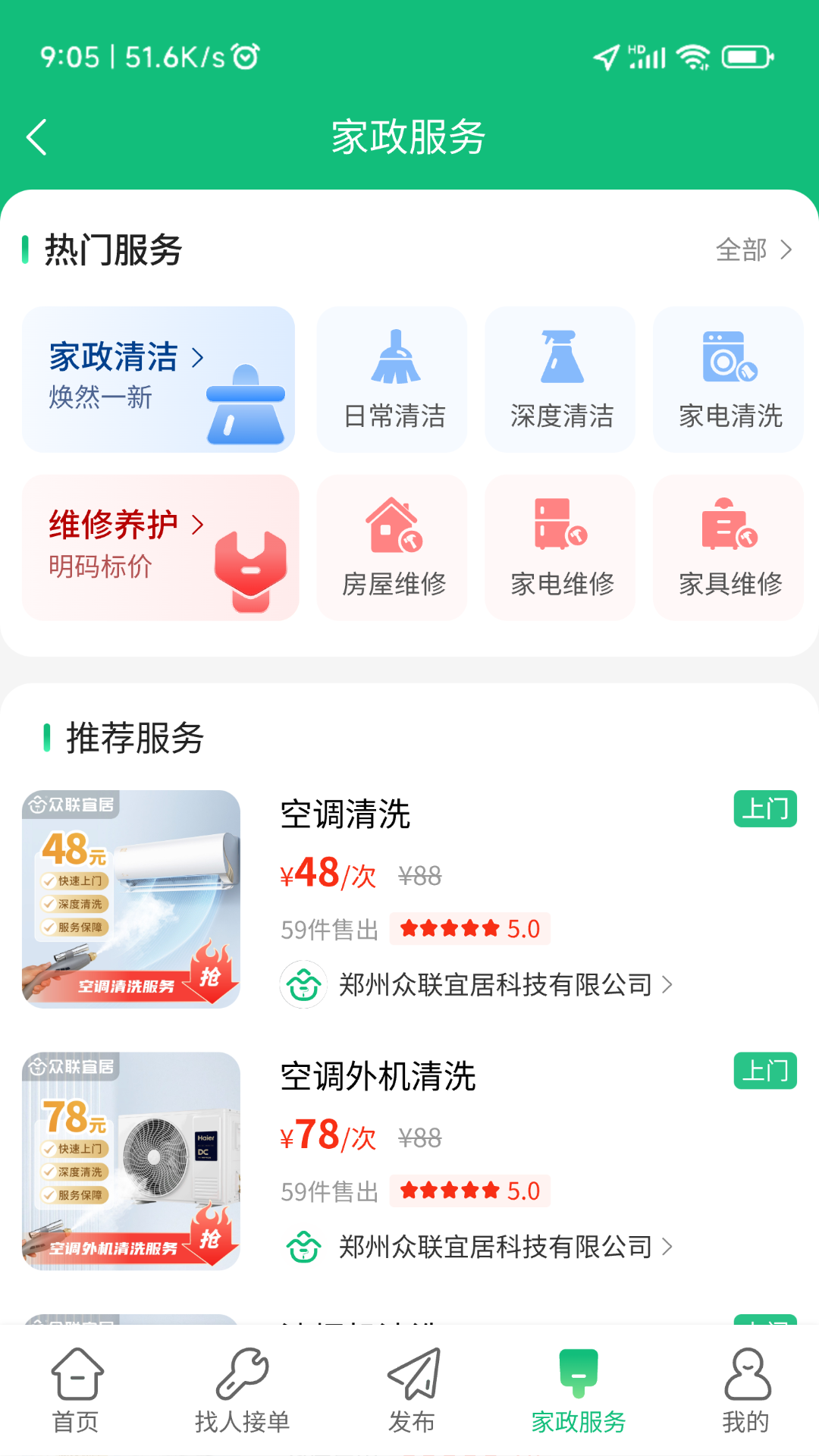Switch to the 首页 tab
Viewport: 819px width, 1456px height.
(76, 1391)
